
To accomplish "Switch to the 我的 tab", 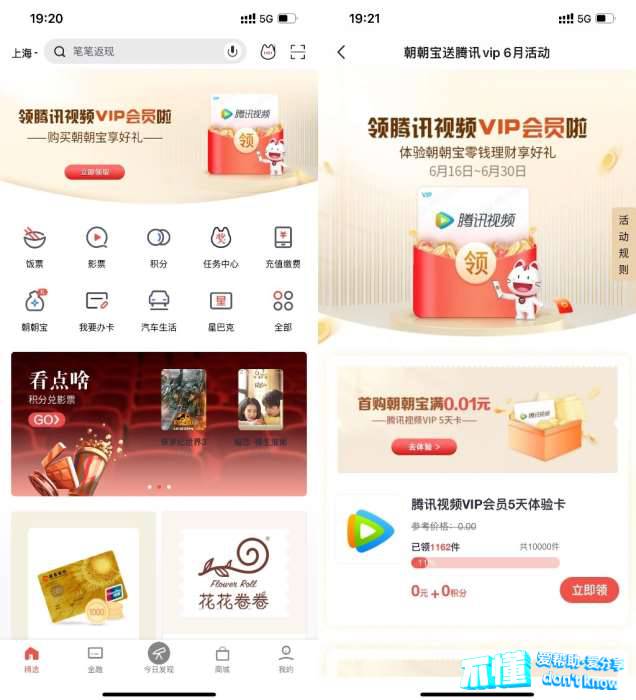I will [286, 658].
